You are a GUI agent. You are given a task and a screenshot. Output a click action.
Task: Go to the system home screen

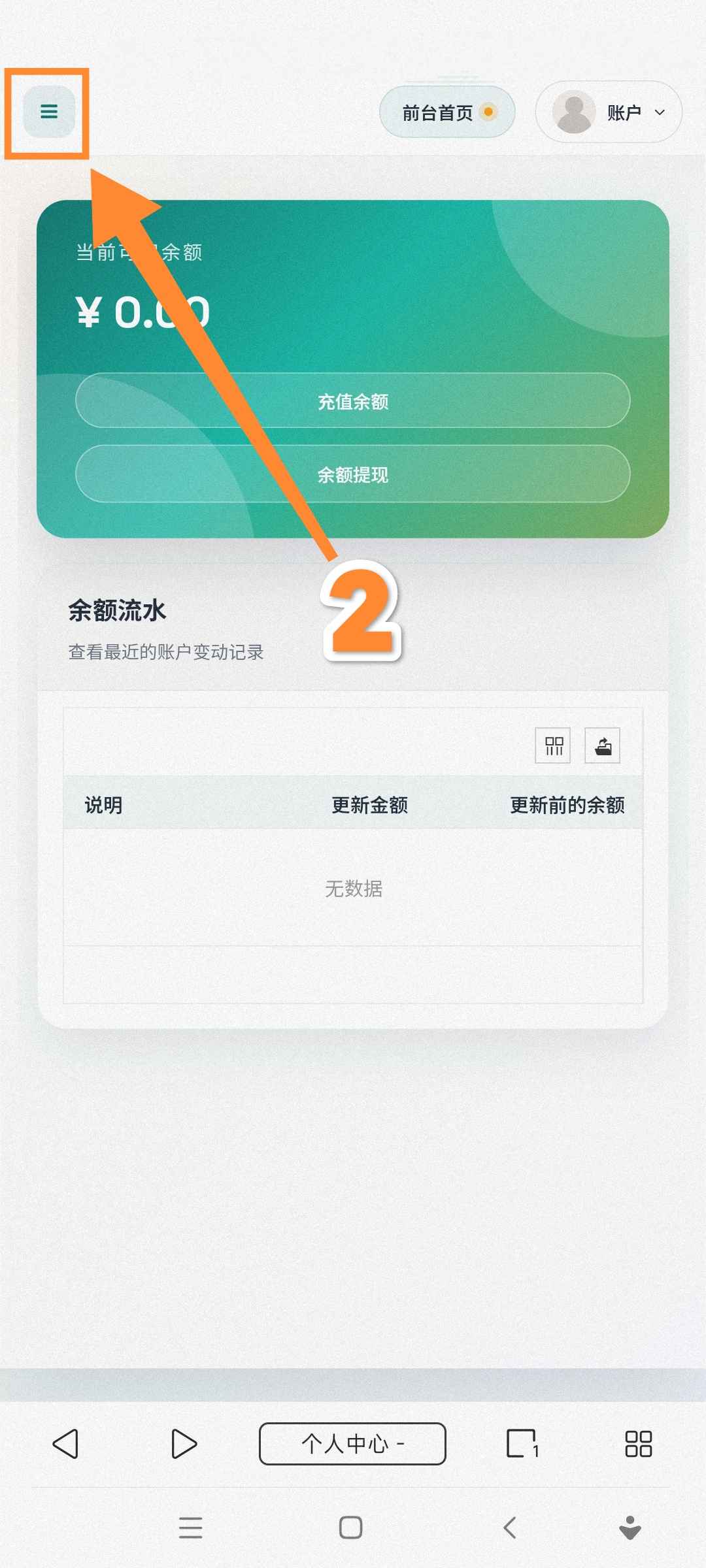coord(351,1527)
